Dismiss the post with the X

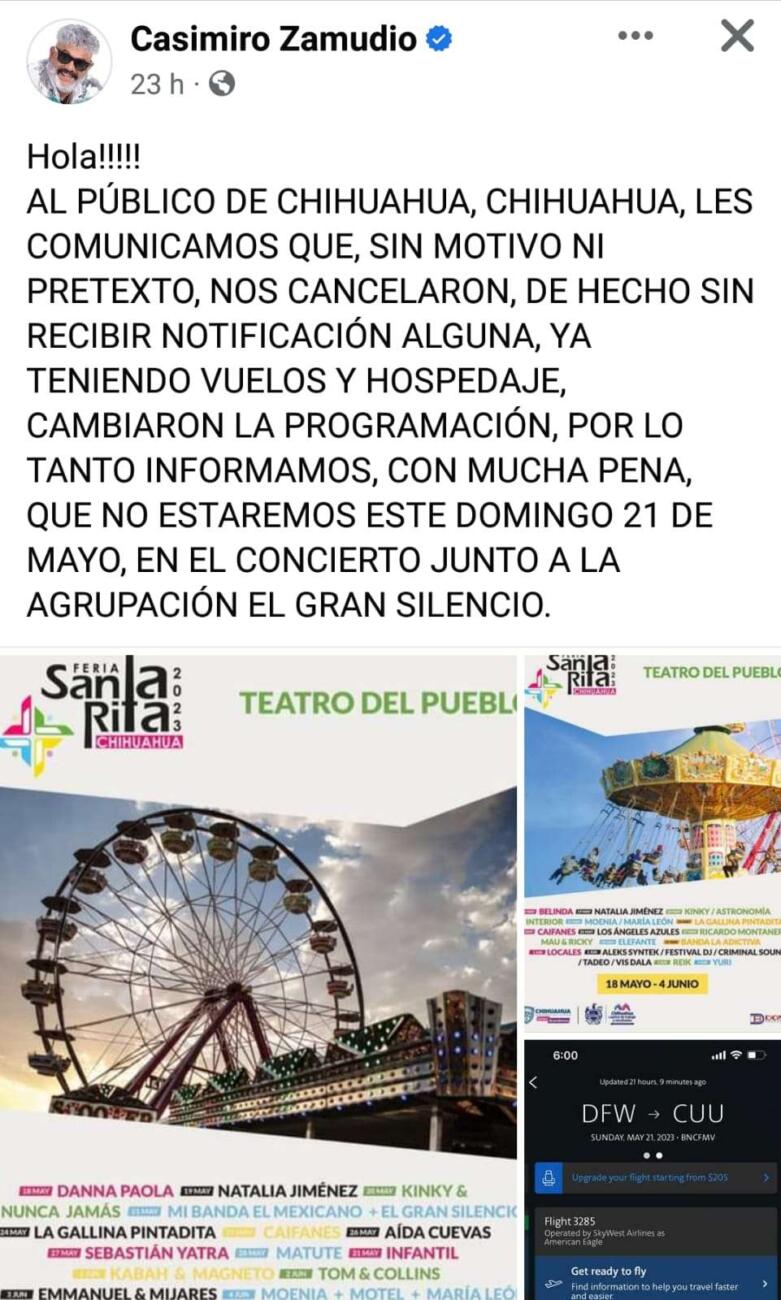click(737, 37)
